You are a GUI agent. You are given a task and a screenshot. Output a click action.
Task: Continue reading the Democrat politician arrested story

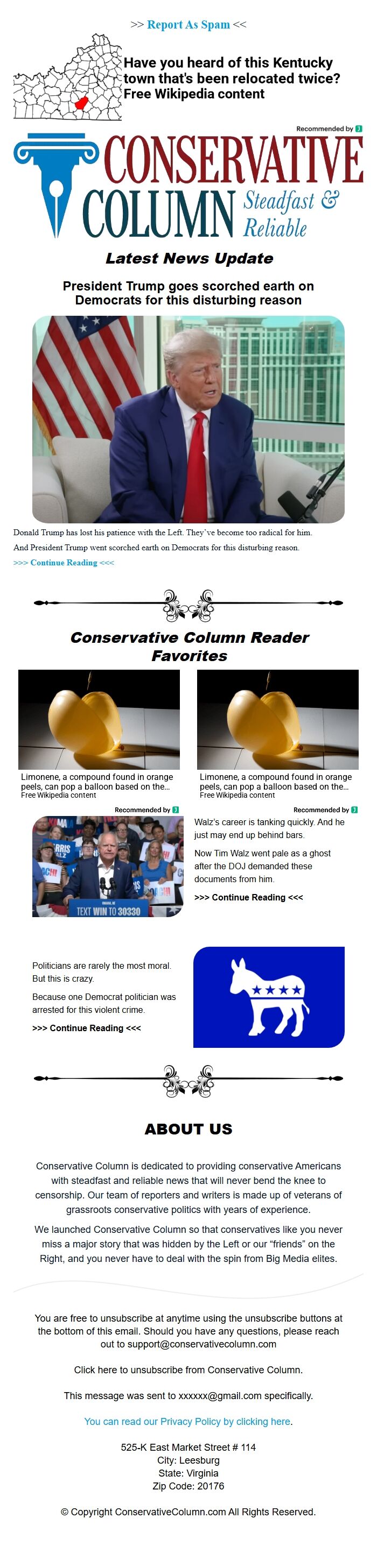87,1028
